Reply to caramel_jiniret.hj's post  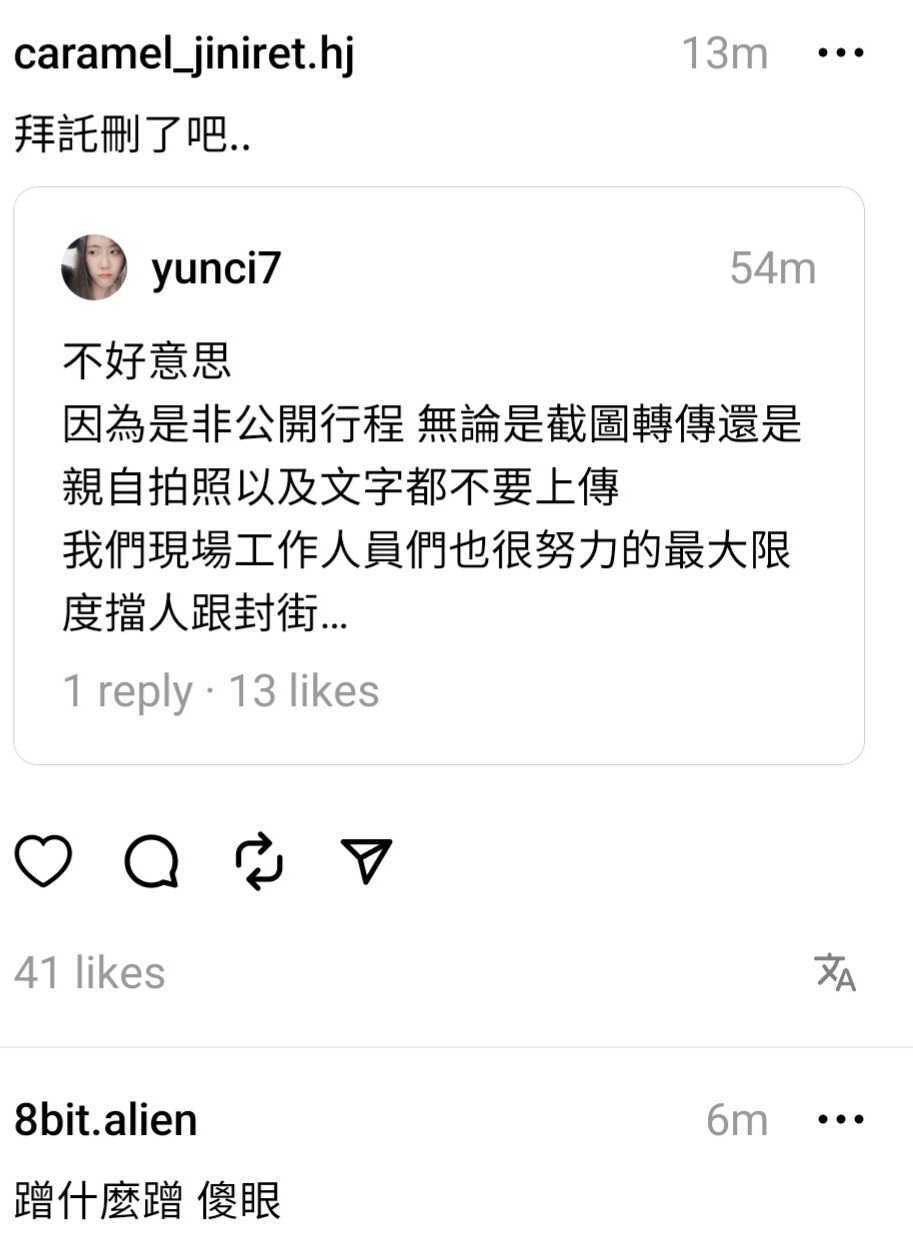click(152, 861)
